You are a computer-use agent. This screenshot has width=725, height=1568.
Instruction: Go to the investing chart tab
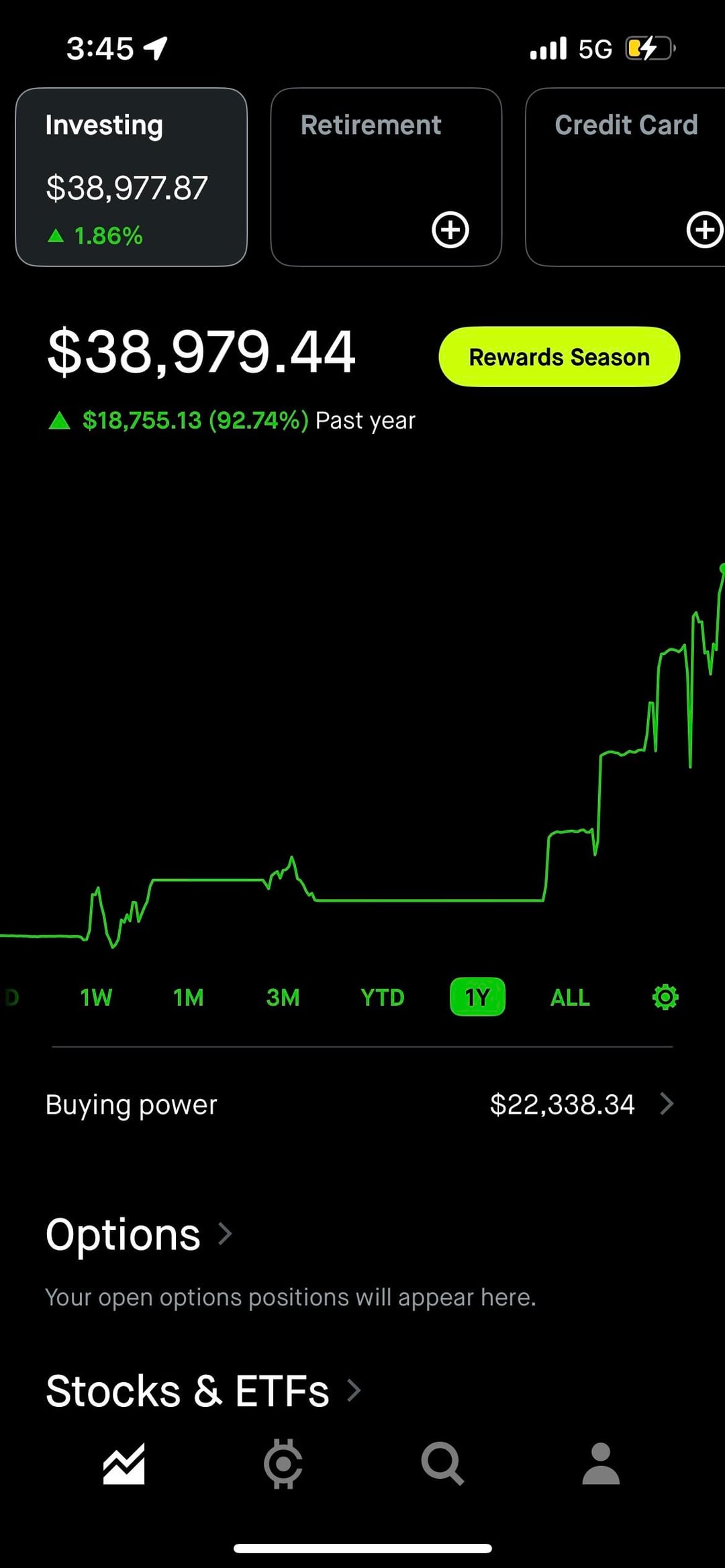point(124,1463)
